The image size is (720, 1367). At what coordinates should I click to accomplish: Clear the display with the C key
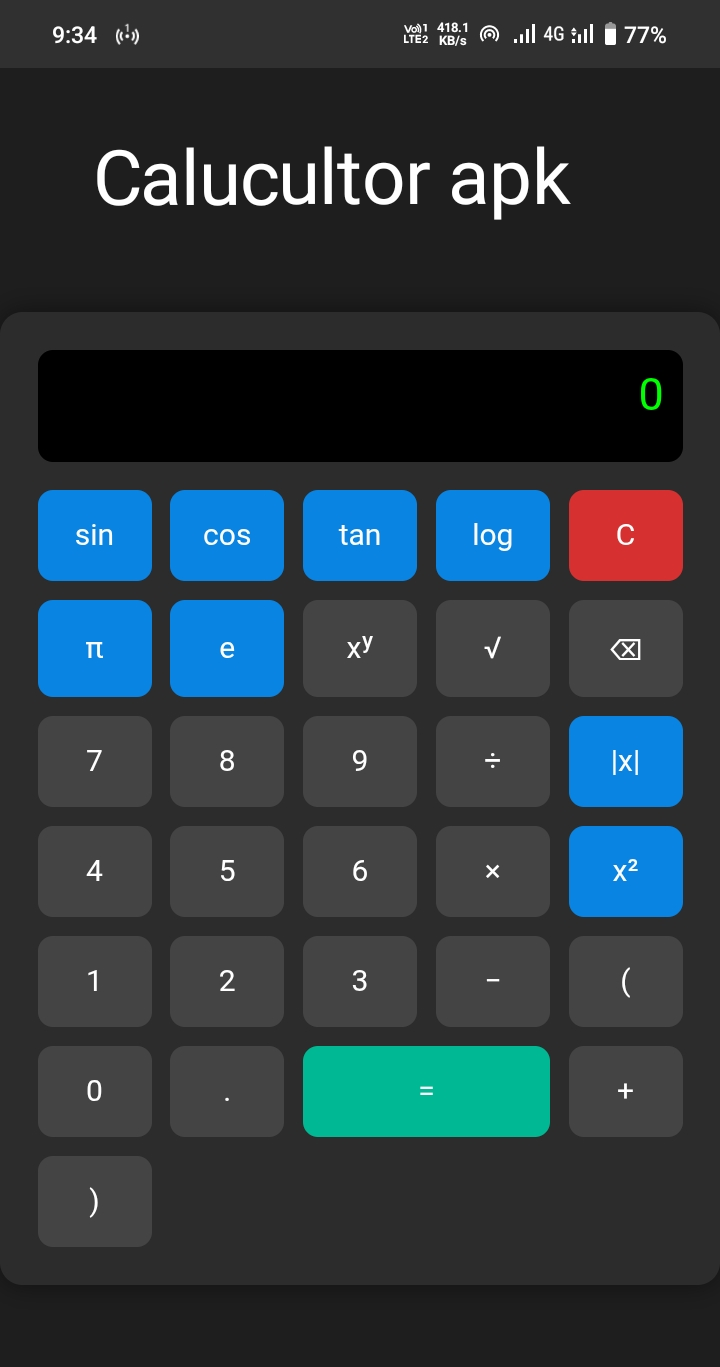(626, 535)
